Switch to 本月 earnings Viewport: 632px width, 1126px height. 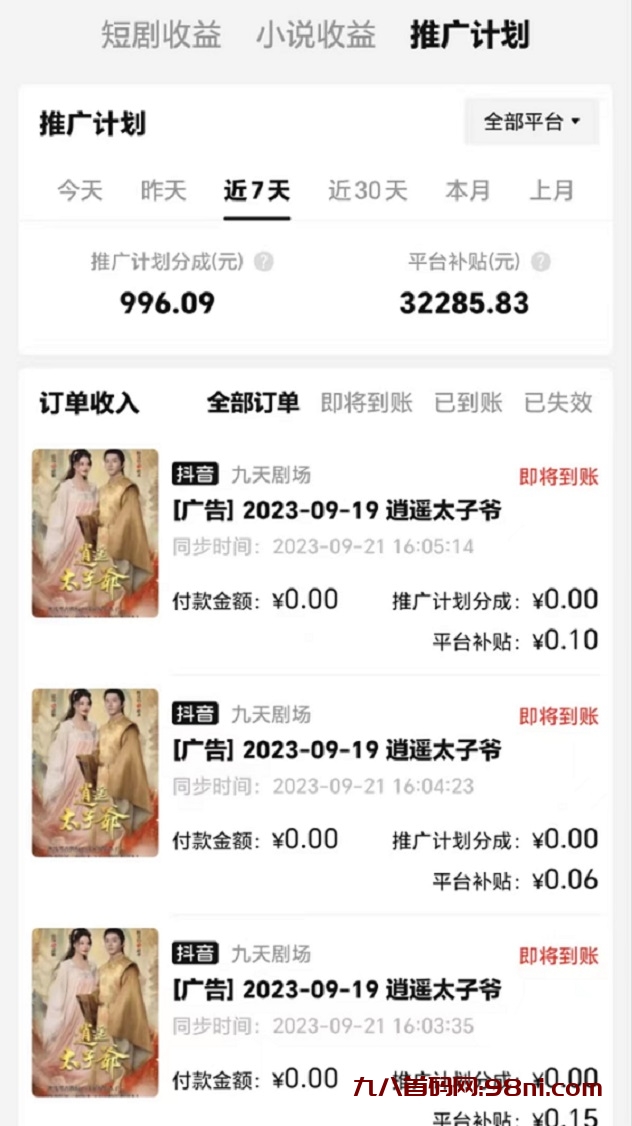coord(467,191)
